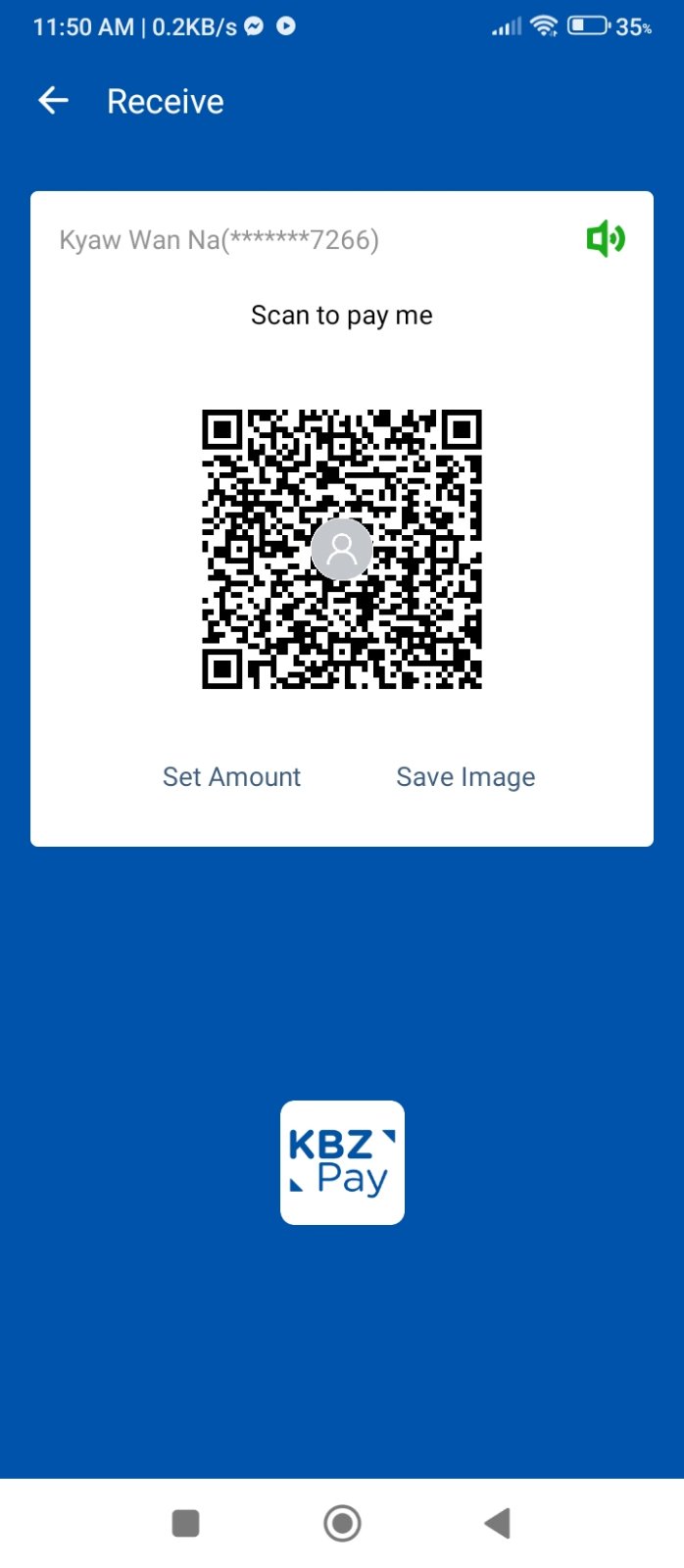Viewport: 684px width, 1568px height.
Task: Go to the system home screen
Action: [x=342, y=1523]
